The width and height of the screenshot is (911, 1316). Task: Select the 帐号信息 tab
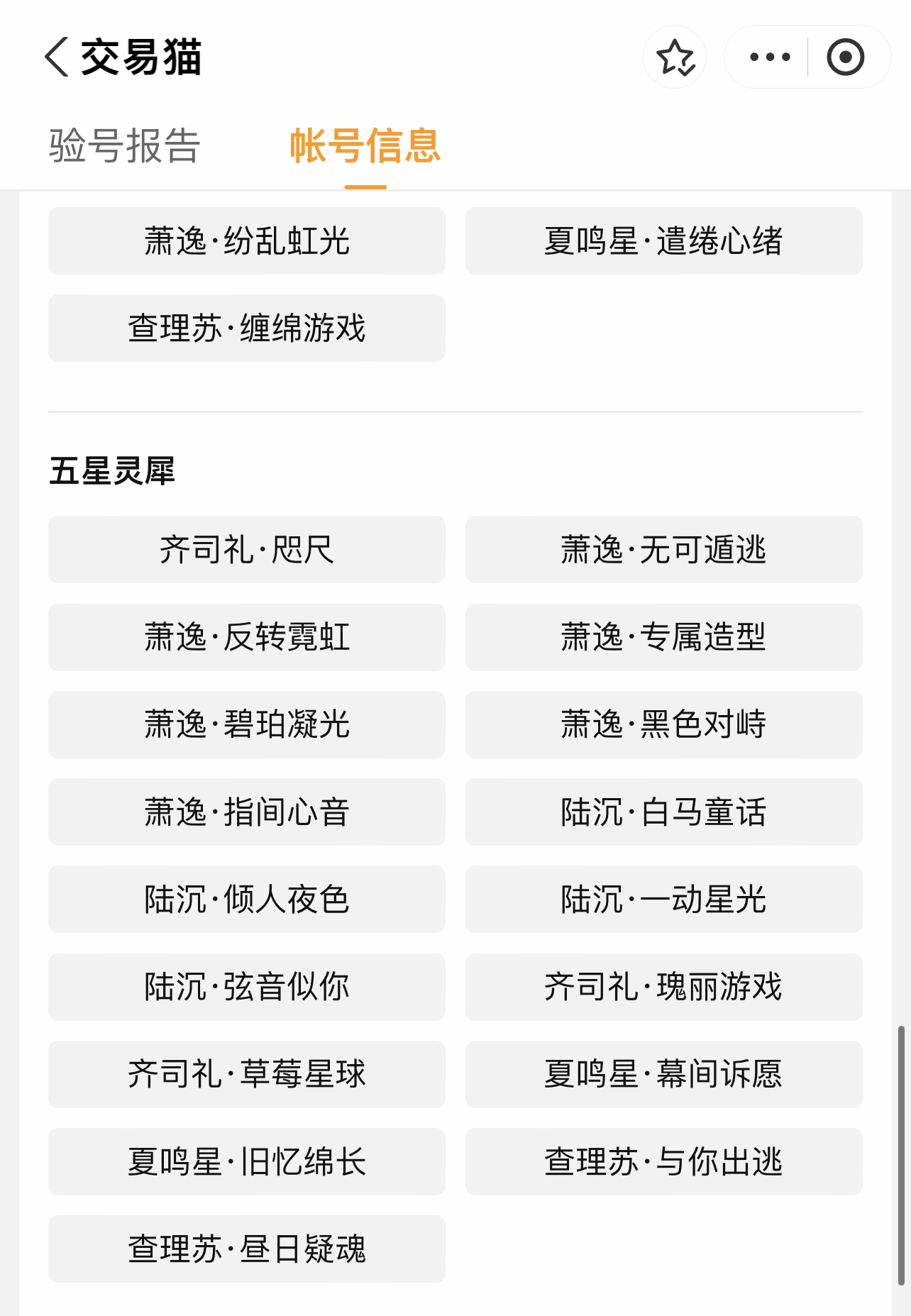click(365, 146)
